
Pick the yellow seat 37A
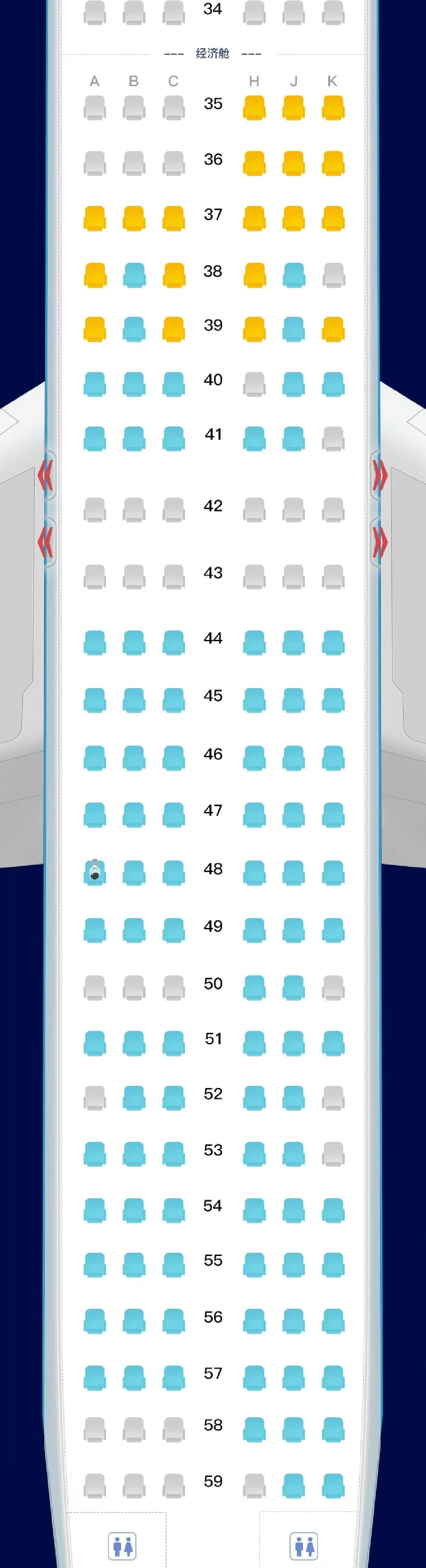click(x=94, y=219)
